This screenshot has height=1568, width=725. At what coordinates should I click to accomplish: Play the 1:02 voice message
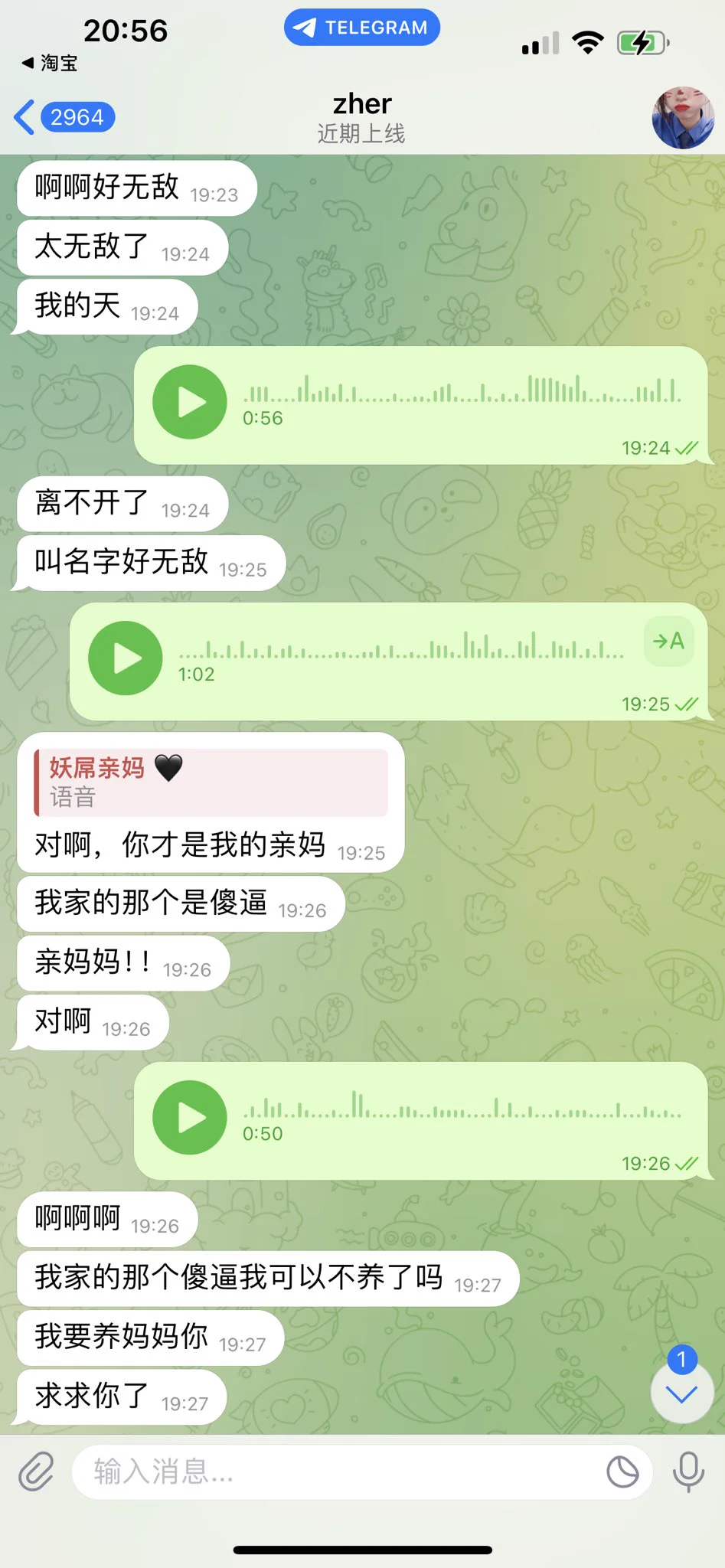(126, 658)
